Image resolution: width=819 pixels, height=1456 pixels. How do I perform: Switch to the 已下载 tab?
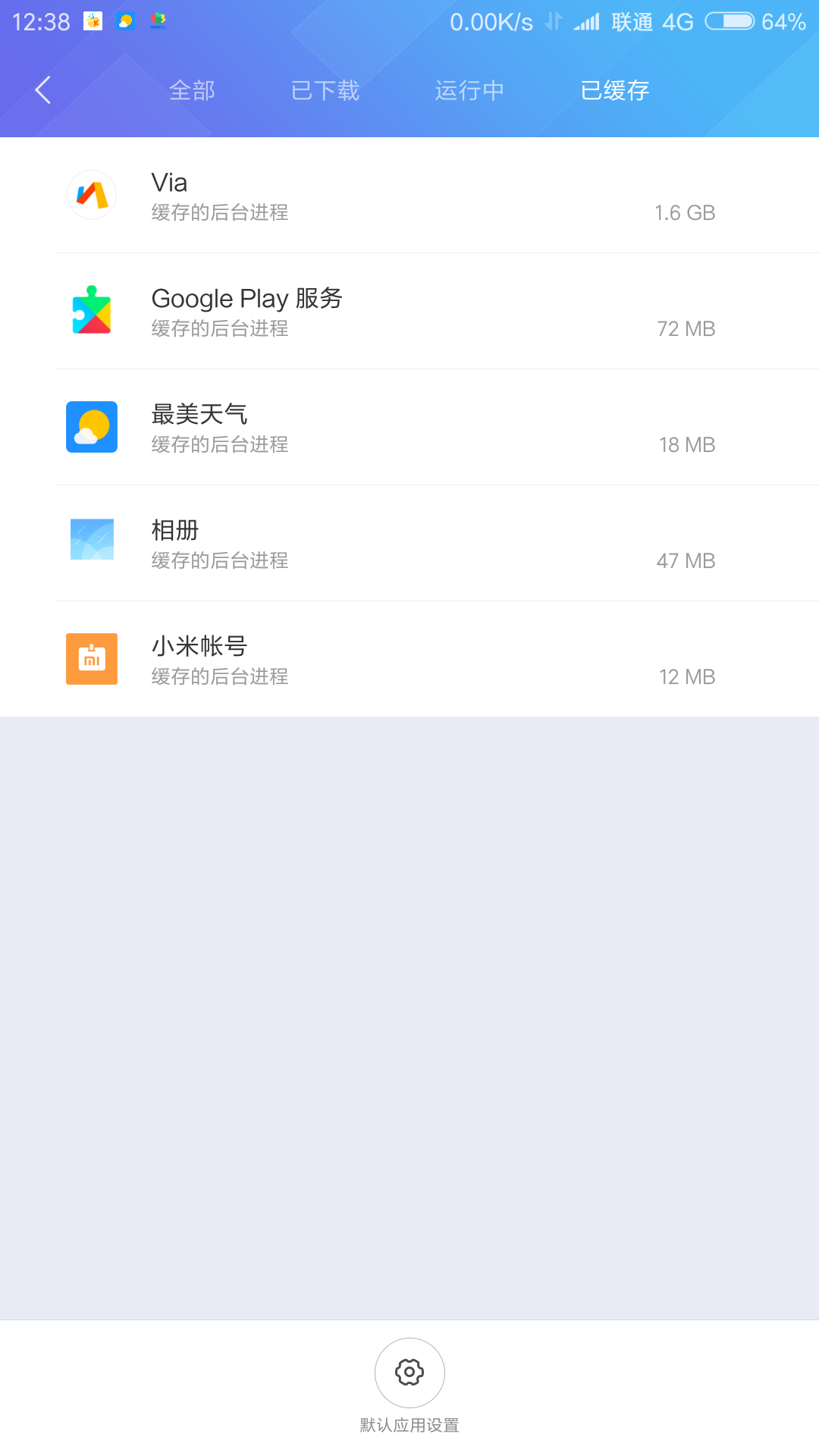tap(325, 89)
